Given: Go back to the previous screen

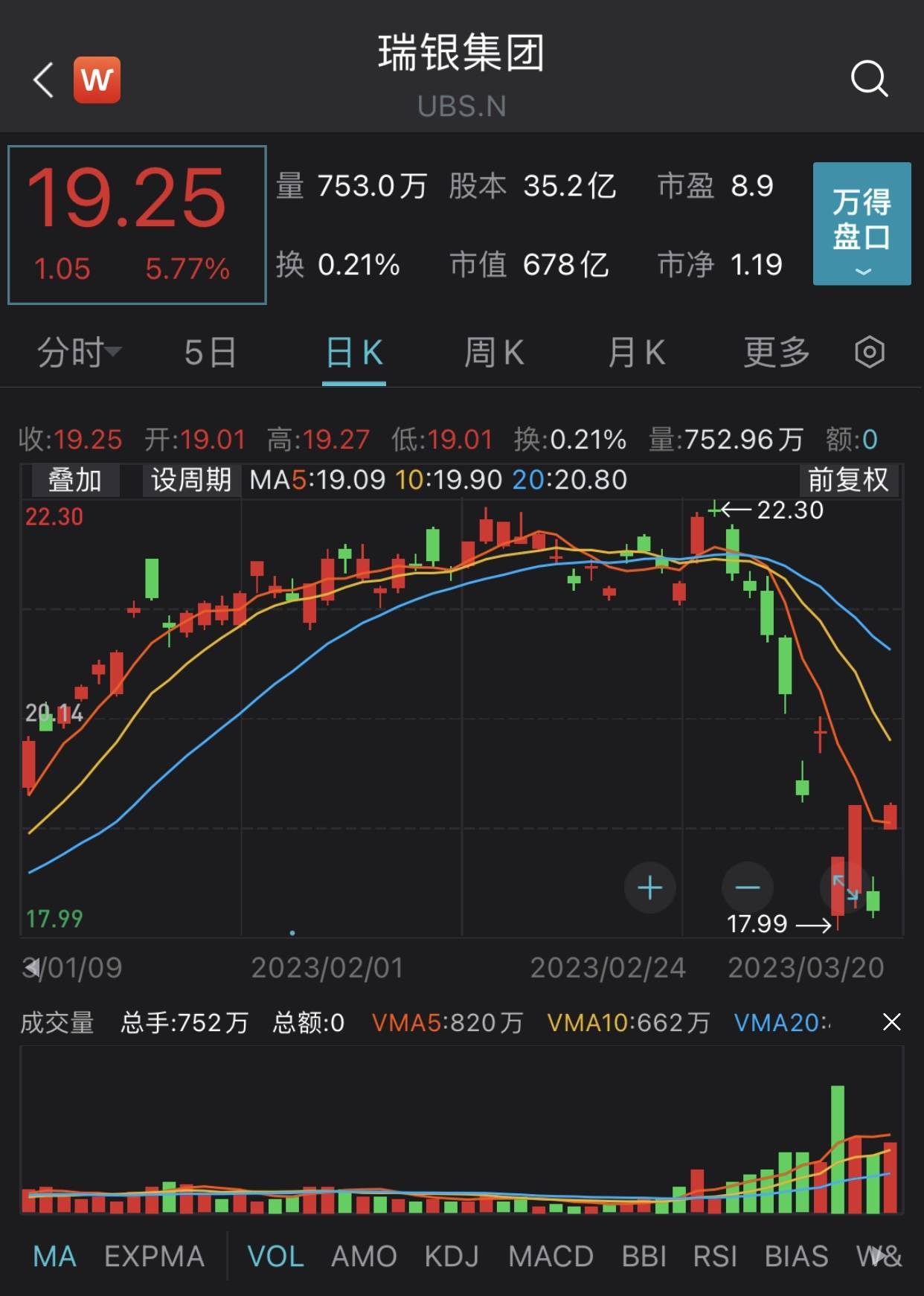Looking at the screenshot, I should point(43,80).
